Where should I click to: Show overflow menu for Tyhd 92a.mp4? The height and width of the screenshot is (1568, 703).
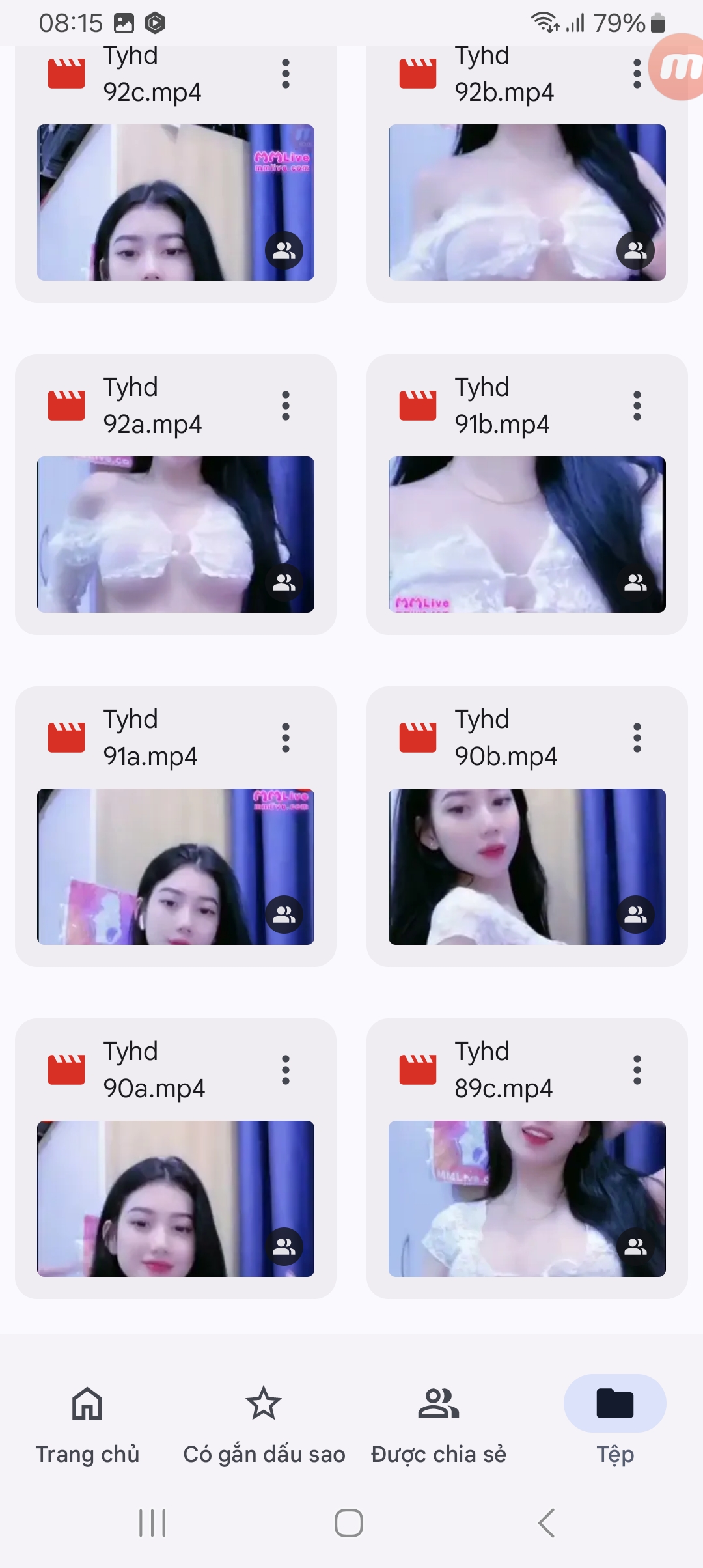(285, 406)
